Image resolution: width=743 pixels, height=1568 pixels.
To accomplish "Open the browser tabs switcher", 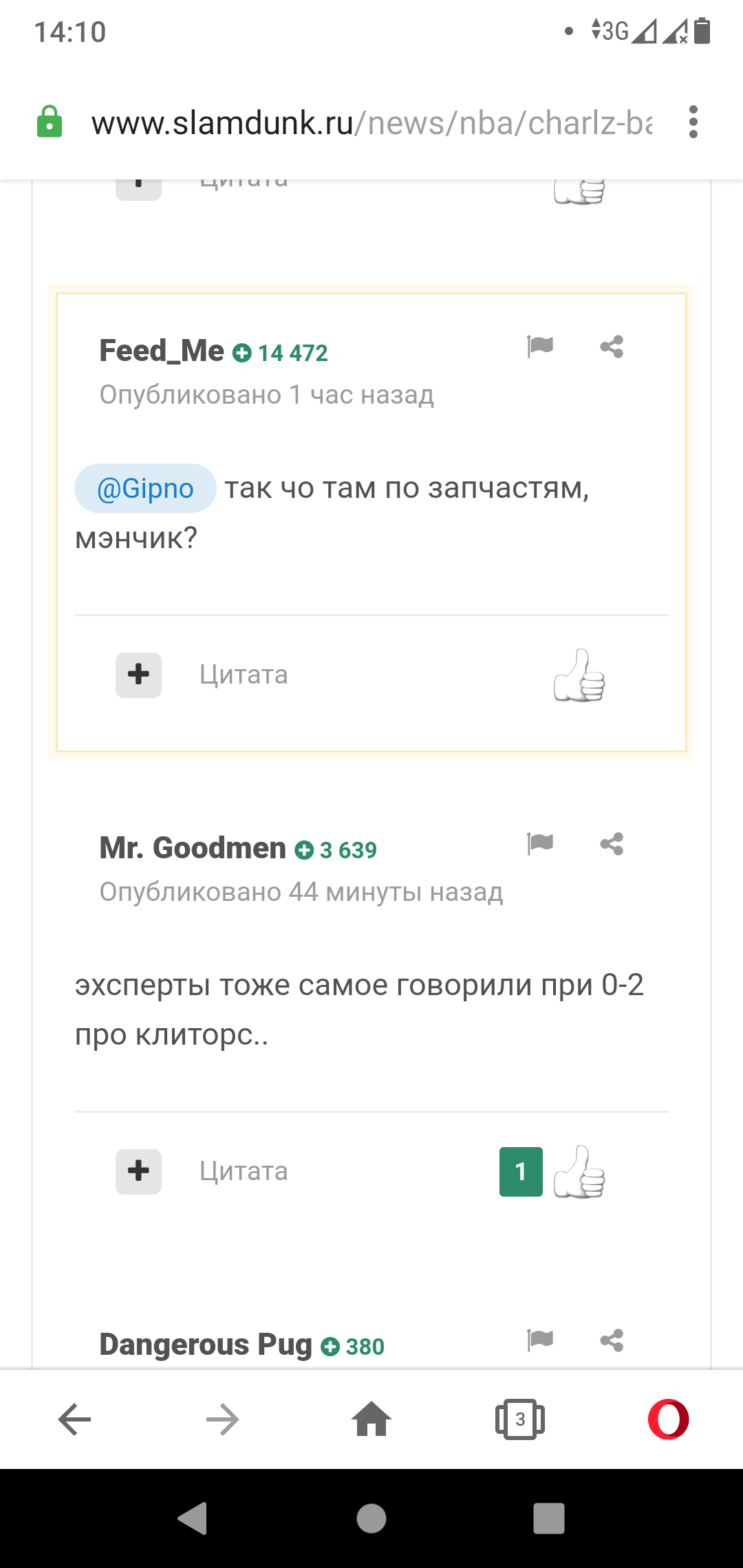I will [520, 1419].
